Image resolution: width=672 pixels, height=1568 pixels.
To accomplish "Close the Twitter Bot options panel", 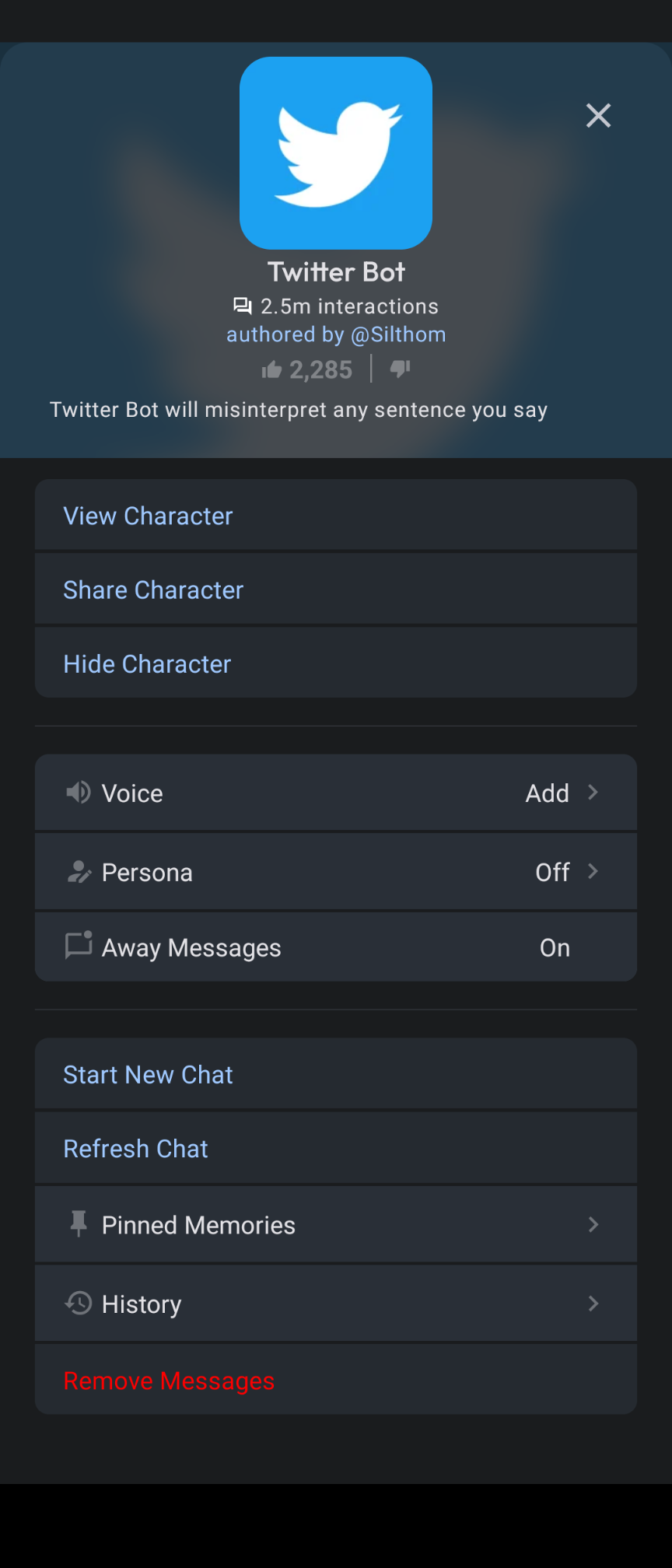I will tap(598, 115).
